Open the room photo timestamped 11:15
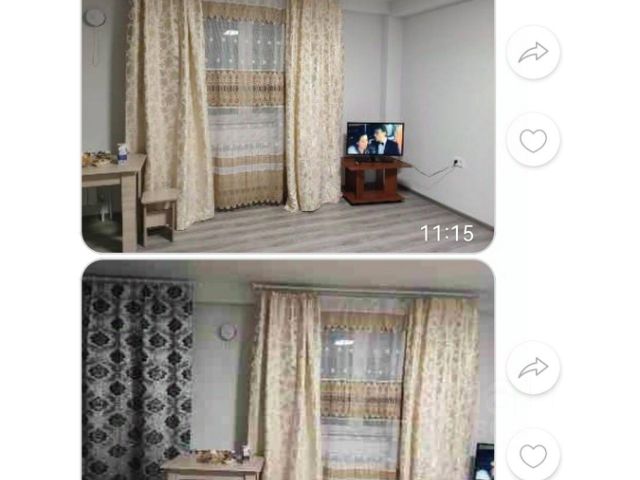Image resolution: width=640 pixels, height=480 pixels. click(x=288, y=125)
